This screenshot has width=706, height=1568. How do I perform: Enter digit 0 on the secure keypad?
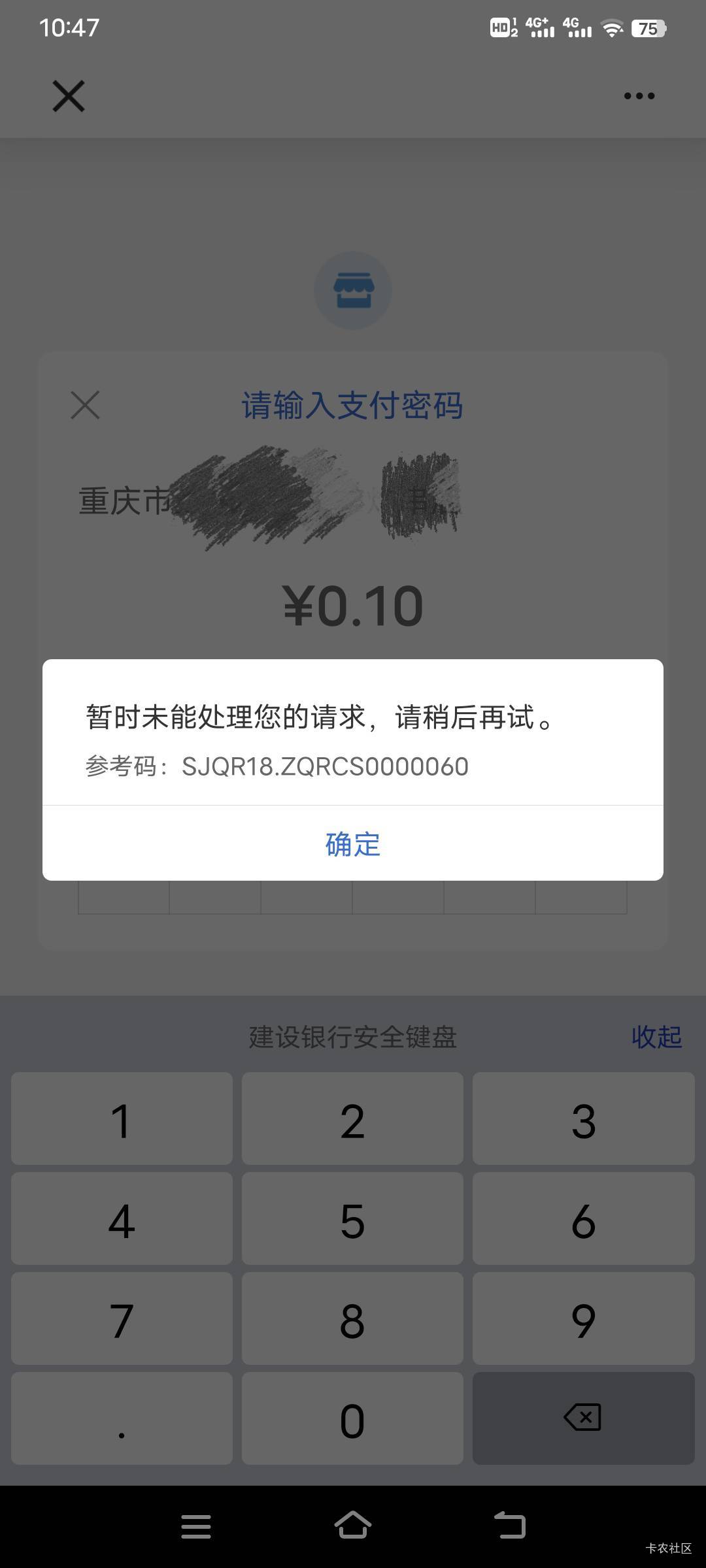(352, 1418)
